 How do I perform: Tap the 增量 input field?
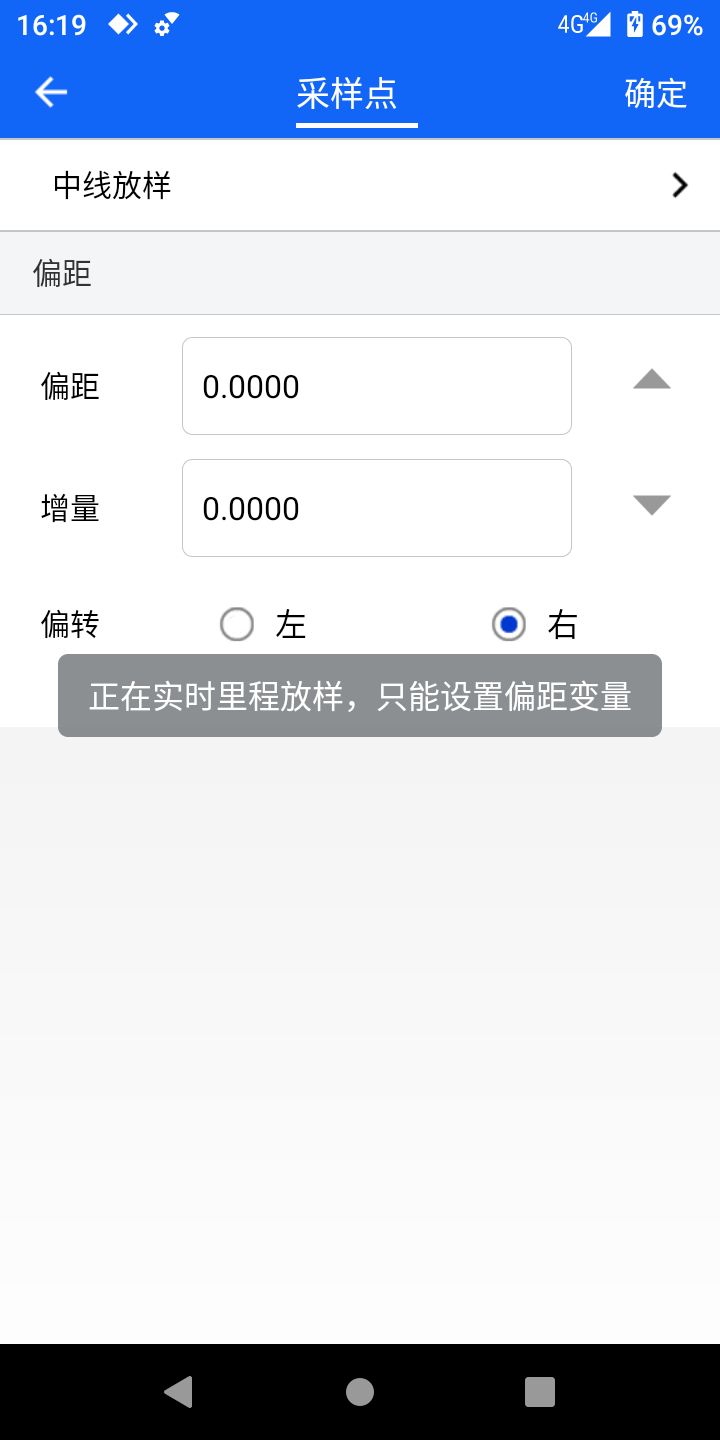(377, 508)
